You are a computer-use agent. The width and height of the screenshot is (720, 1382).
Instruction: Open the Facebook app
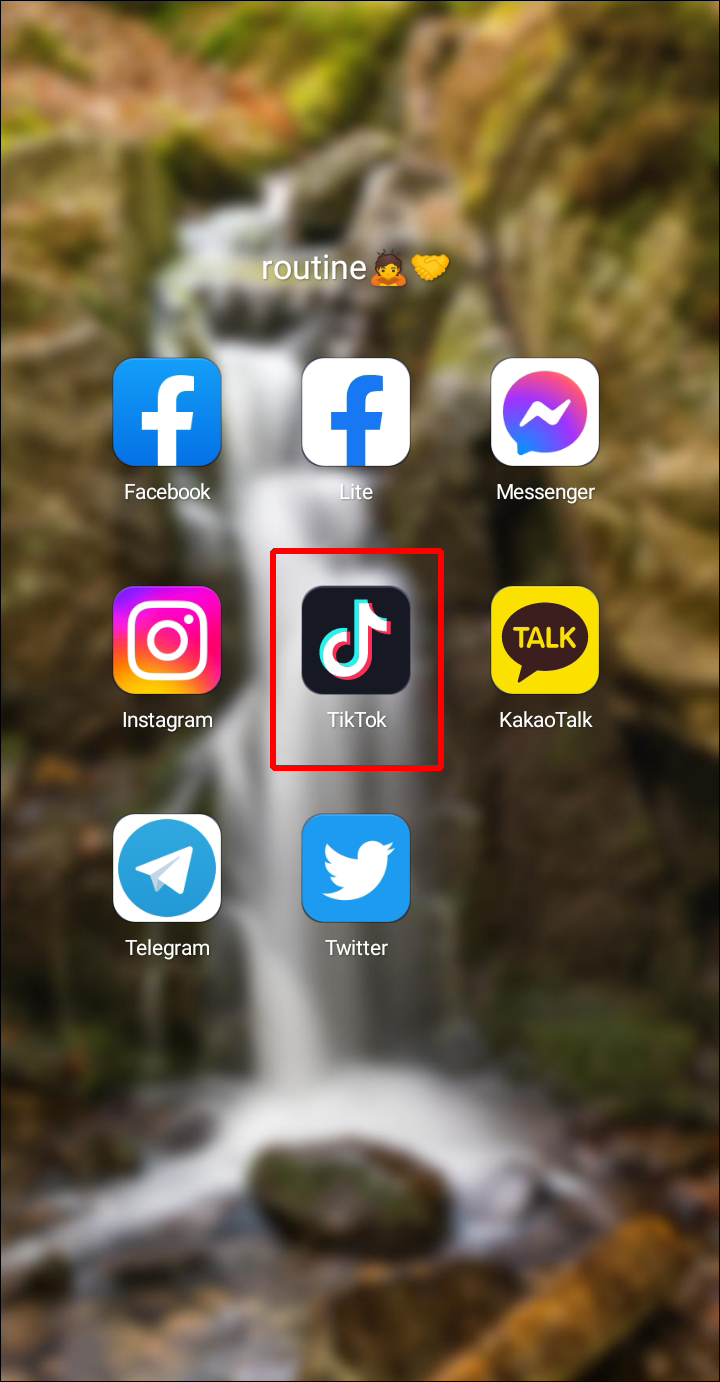pyautogui.click(x=167, y=412)
